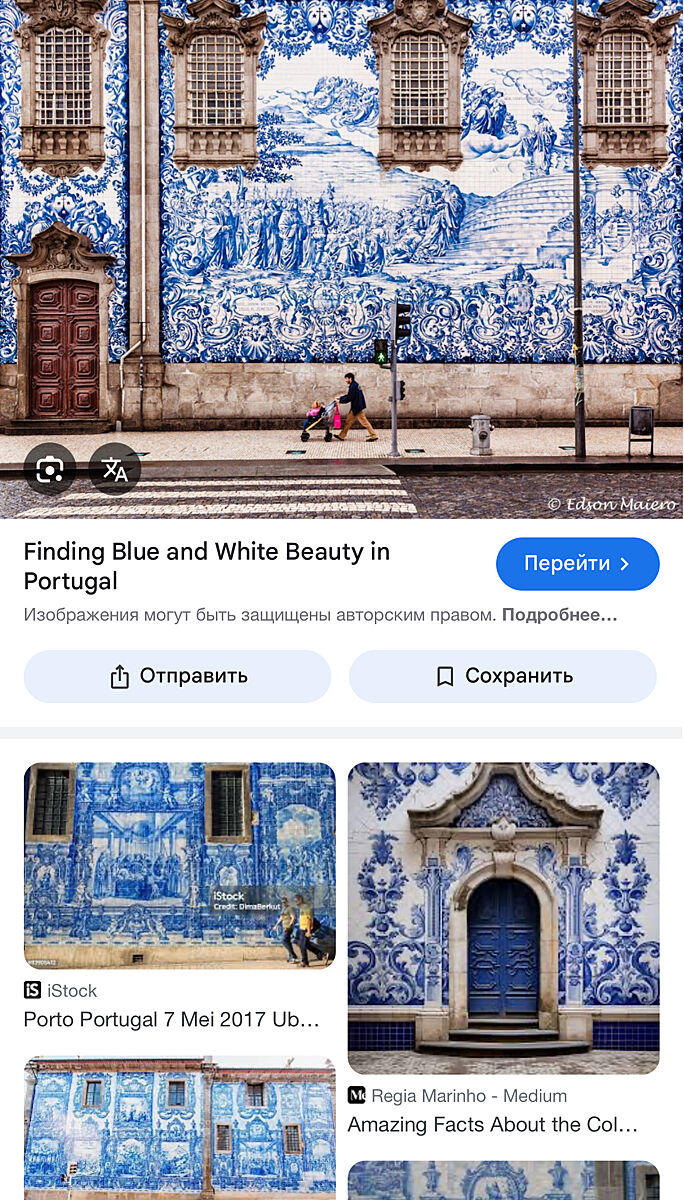View the main tiled church photo
684x1200 pixels.
tap(342, 230)
